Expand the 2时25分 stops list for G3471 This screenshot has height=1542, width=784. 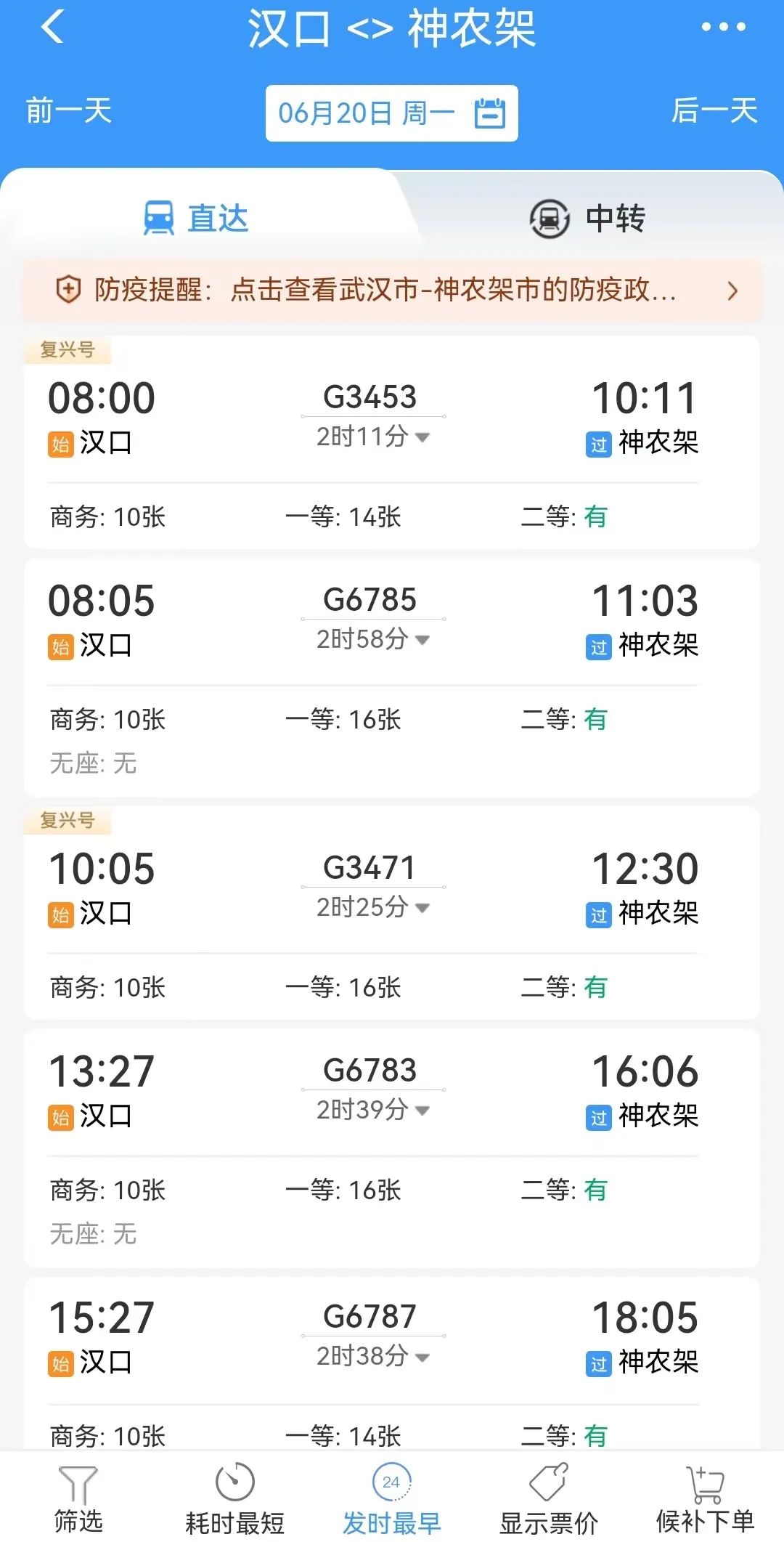click(373, 907)
